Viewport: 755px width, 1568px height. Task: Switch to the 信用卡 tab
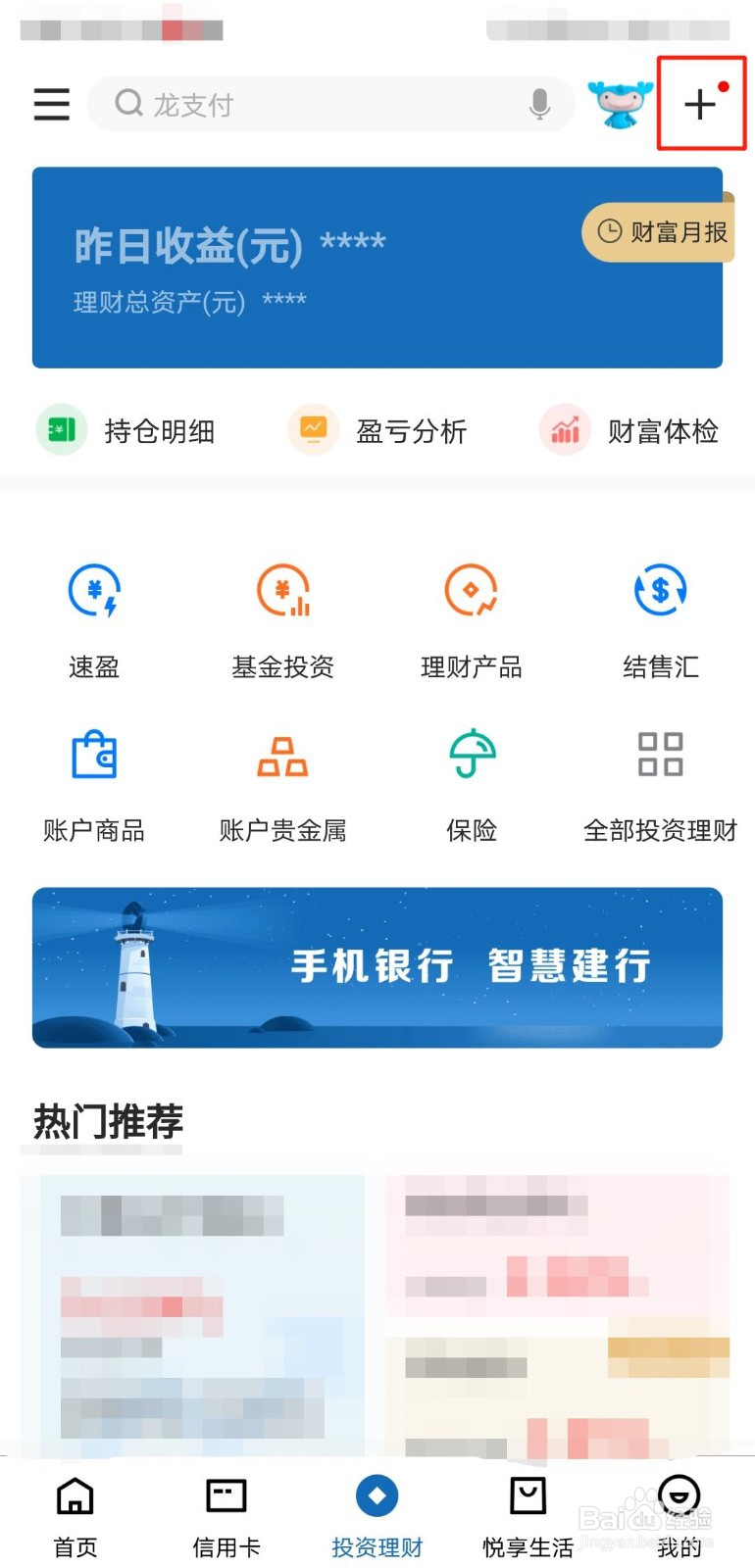tap(226, 1518)
